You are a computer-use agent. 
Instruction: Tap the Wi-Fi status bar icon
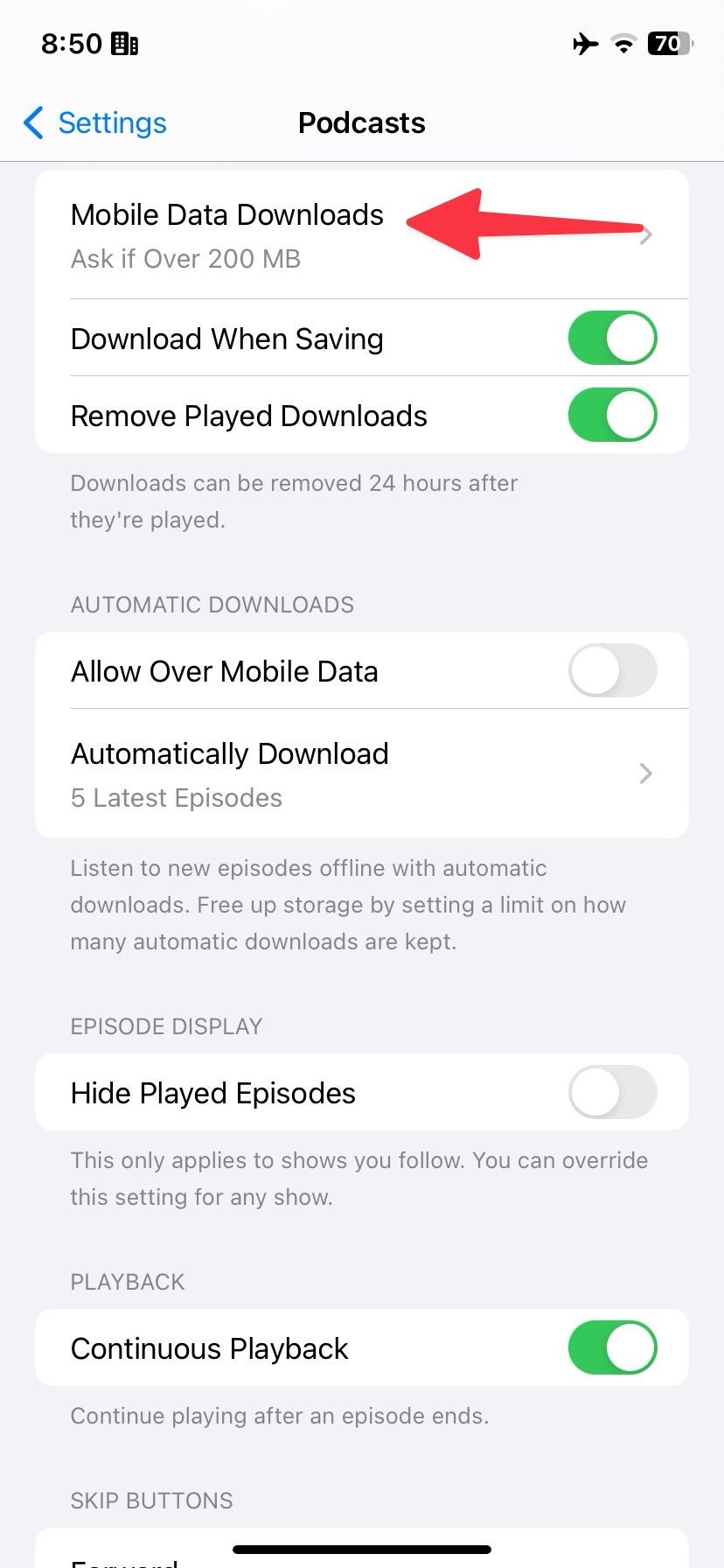click(623, 45)
